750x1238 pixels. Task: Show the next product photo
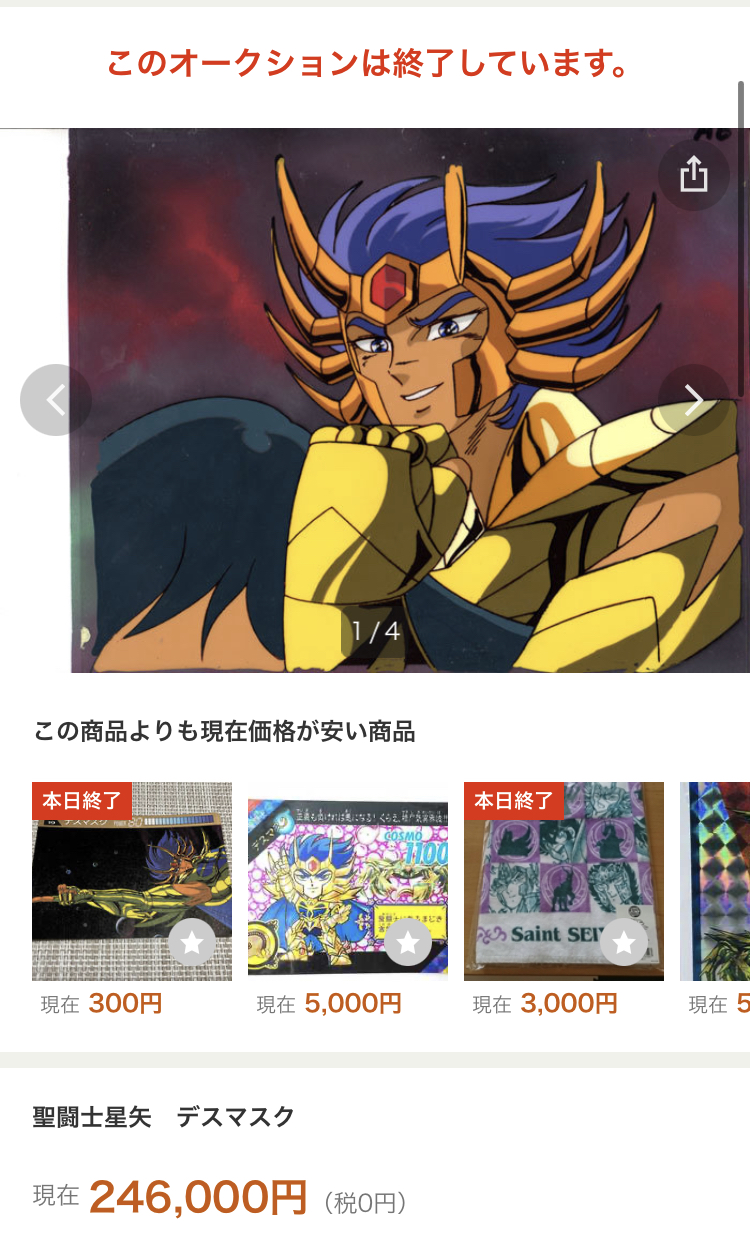[694, 400]
